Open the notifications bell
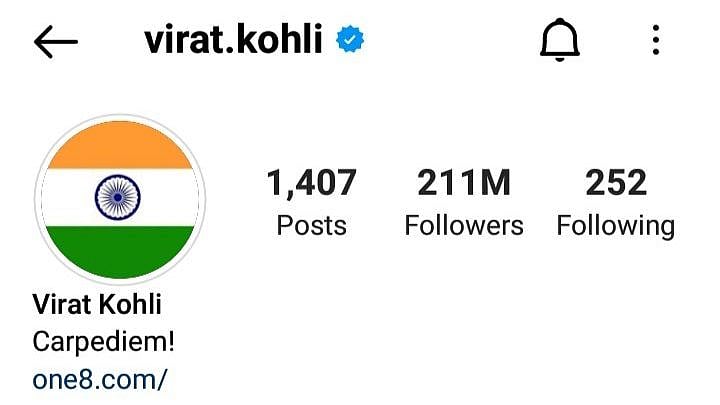 (x=562, y=40)
